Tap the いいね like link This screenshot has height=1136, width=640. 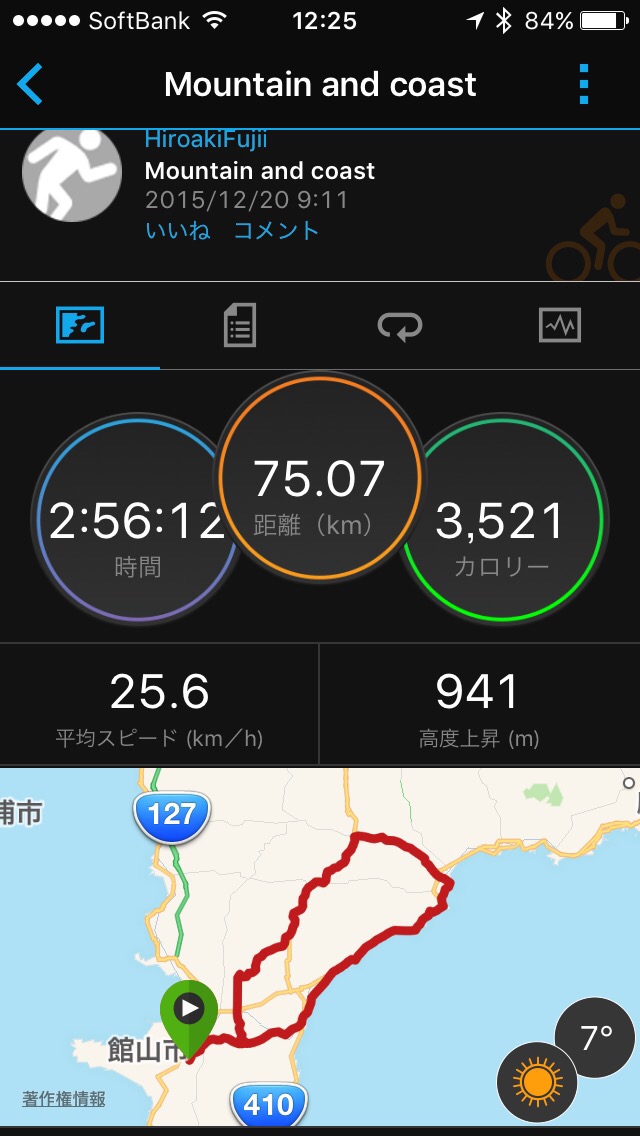click(x=178, y=231)
